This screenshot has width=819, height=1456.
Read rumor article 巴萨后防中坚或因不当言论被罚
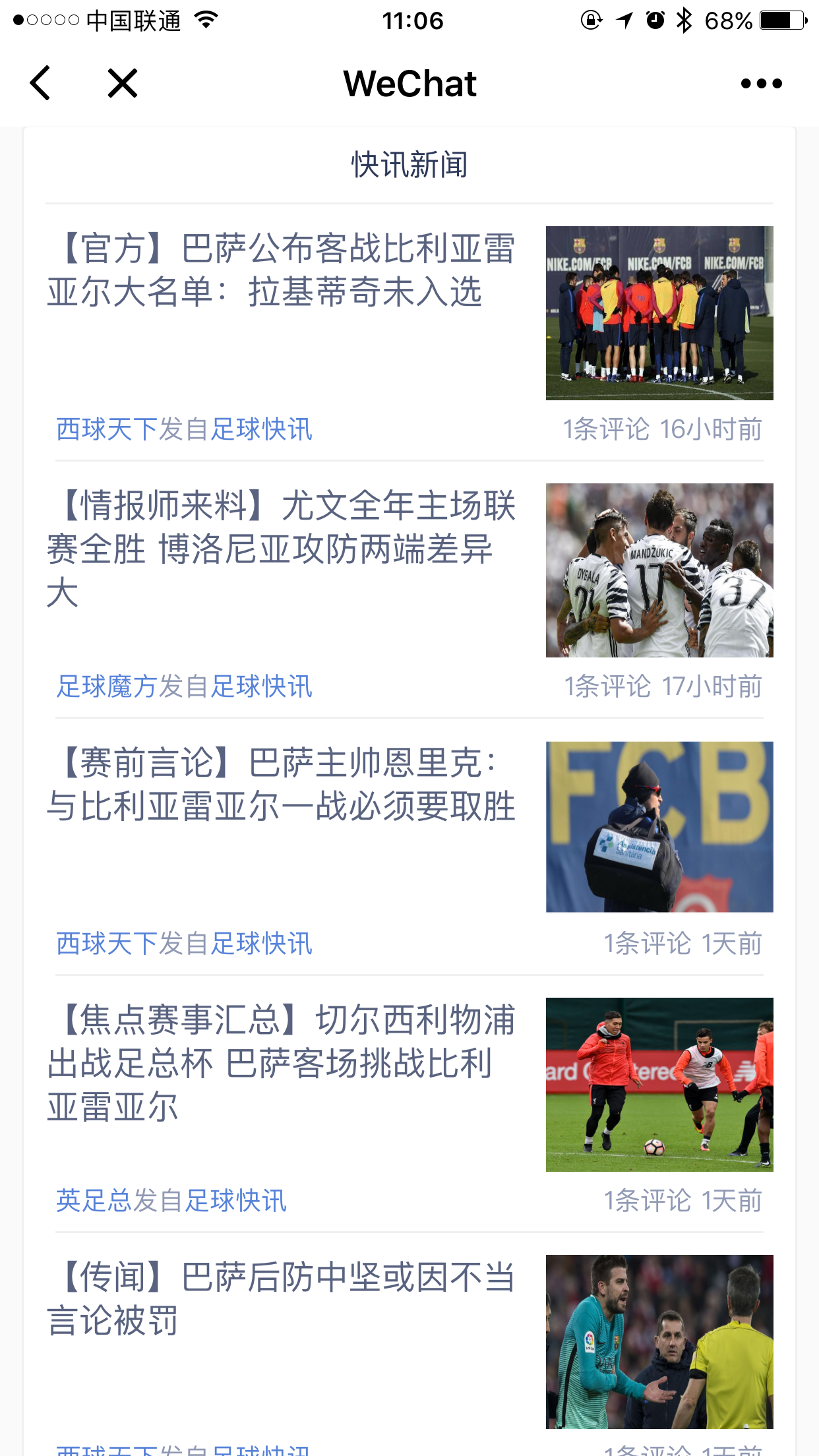tap(281, 1299)
